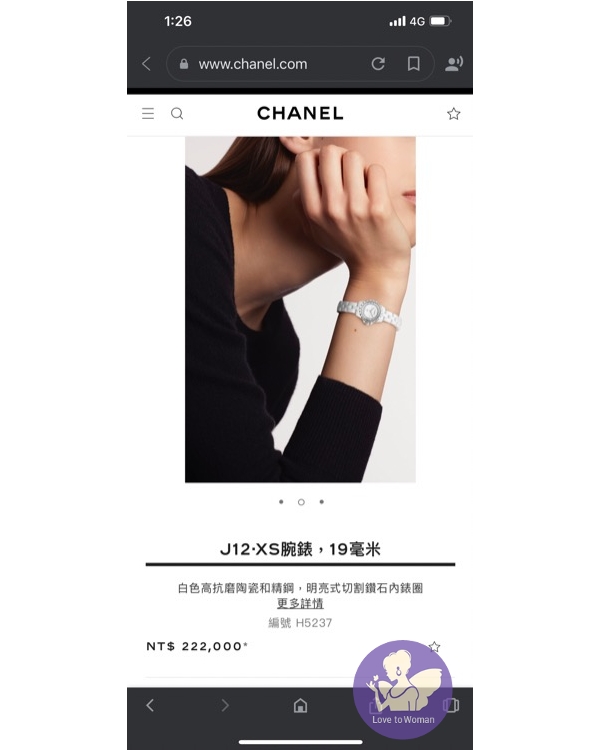Open the voice assistant icon in top bar
The image size is (600, 750).
point(454,64)
